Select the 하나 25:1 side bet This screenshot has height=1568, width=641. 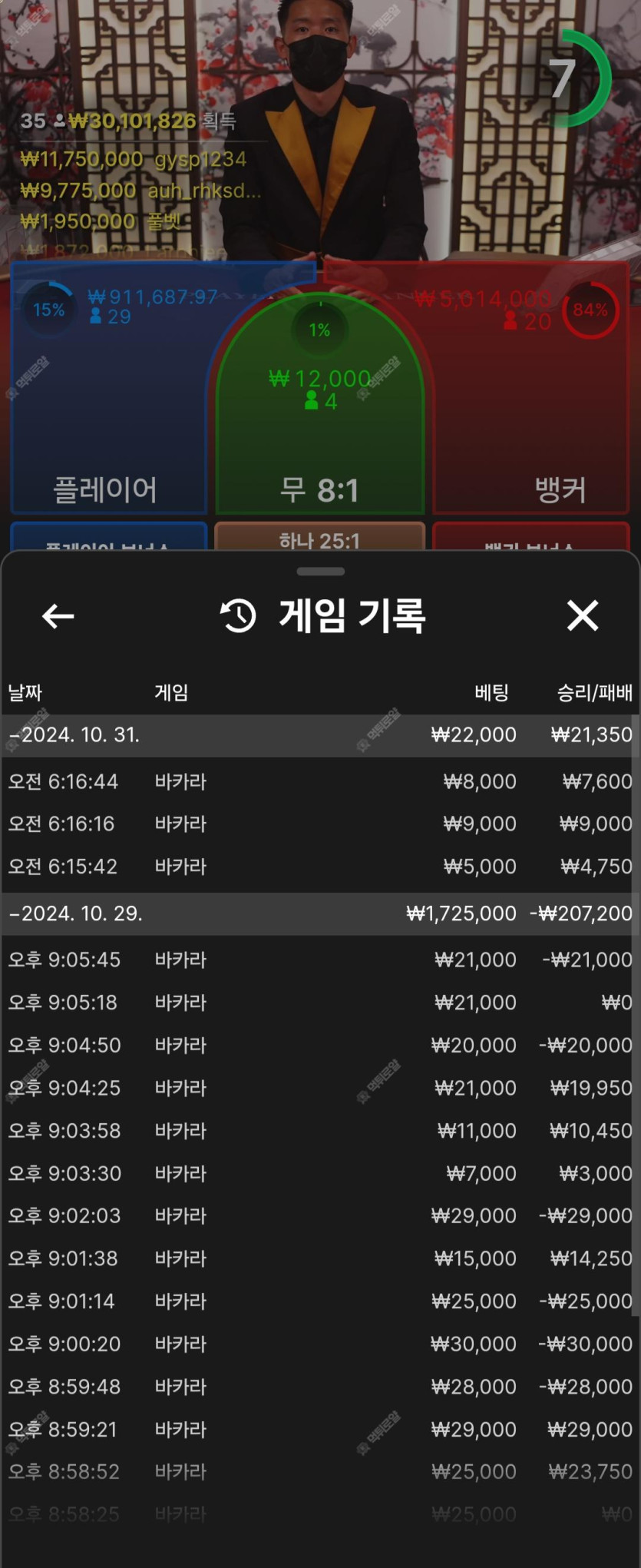[319, 538]
